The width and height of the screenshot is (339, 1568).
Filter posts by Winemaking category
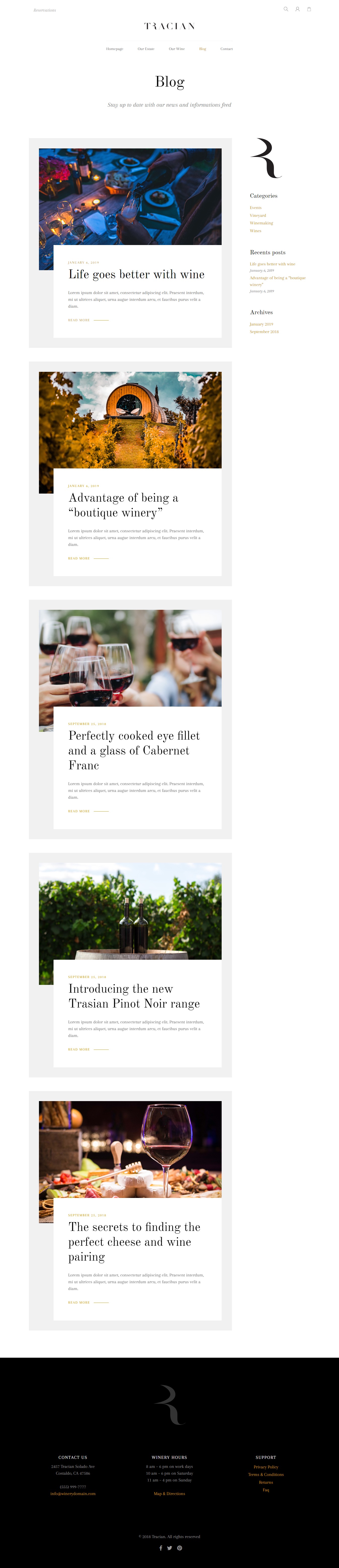[x=261, y=223]
